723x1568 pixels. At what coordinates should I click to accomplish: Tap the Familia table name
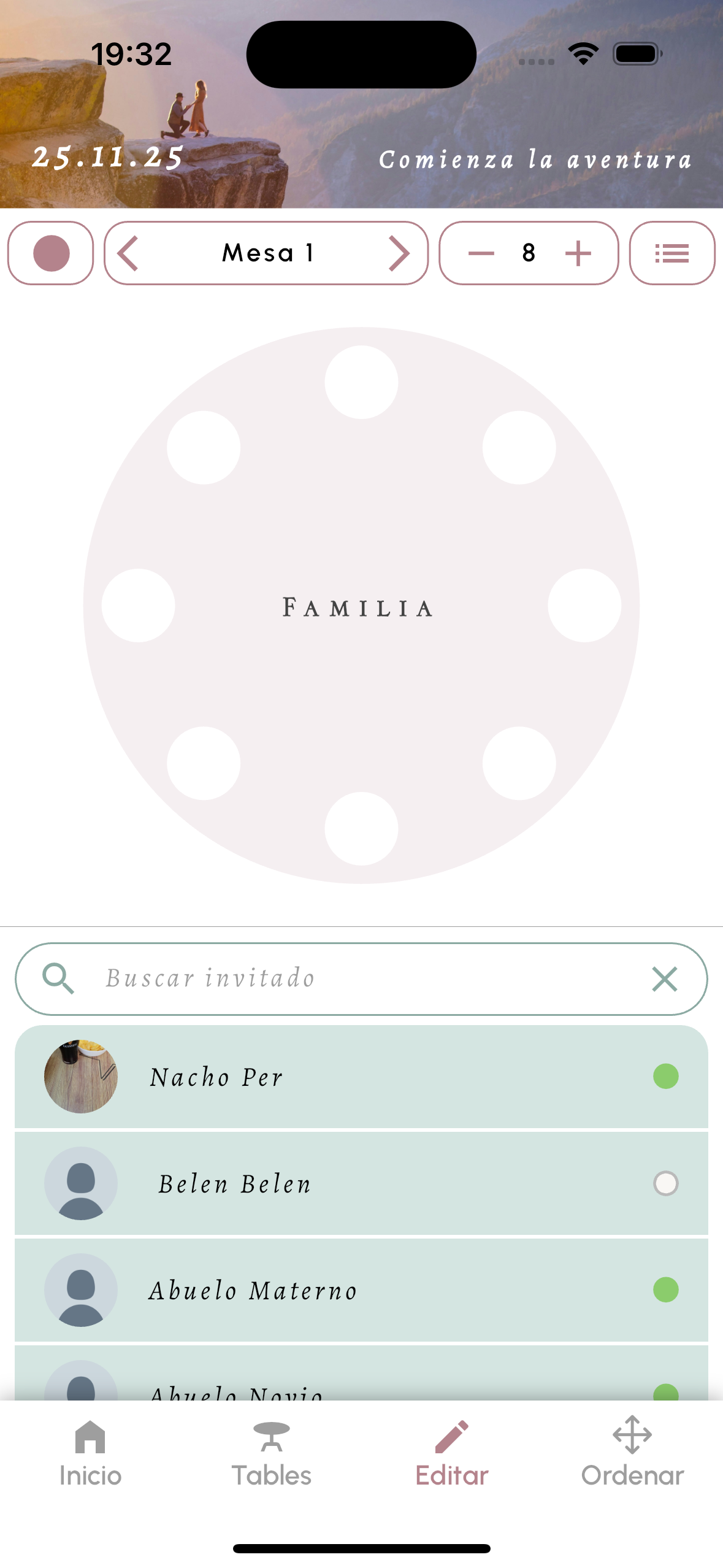pos(358,608)
